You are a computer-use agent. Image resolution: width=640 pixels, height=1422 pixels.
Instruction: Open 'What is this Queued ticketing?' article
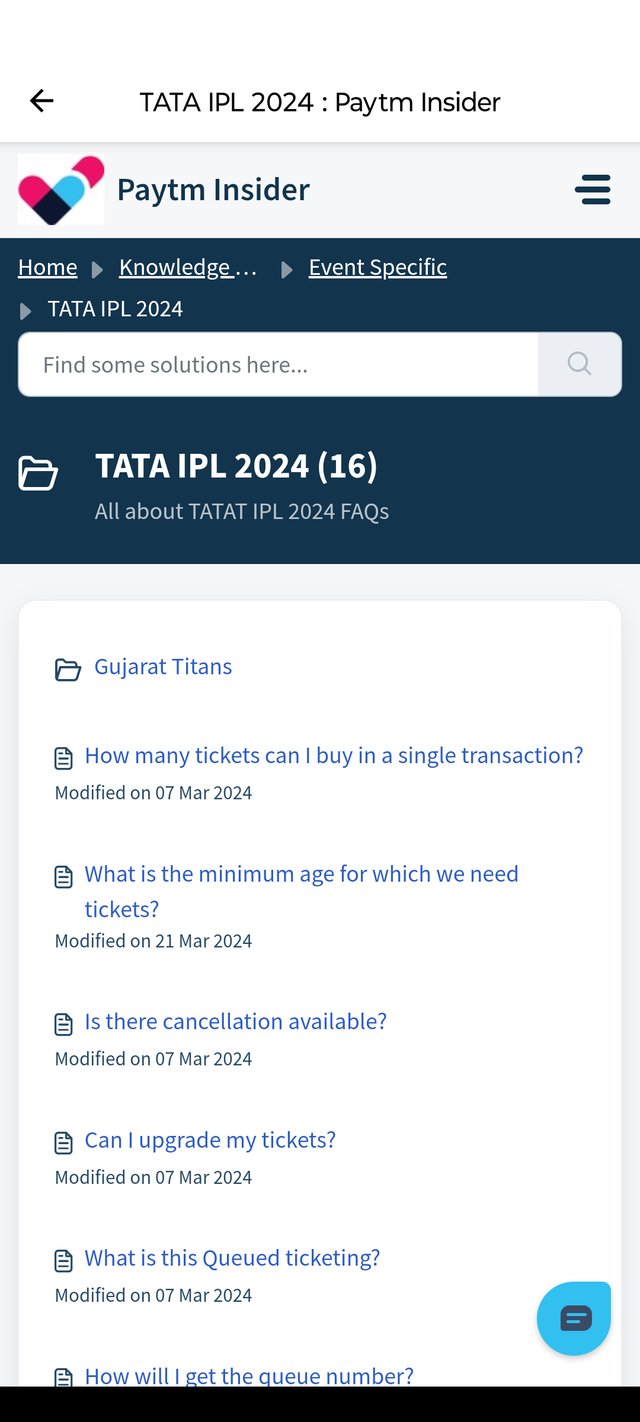pyautogui.click(x=232, y=1258)
